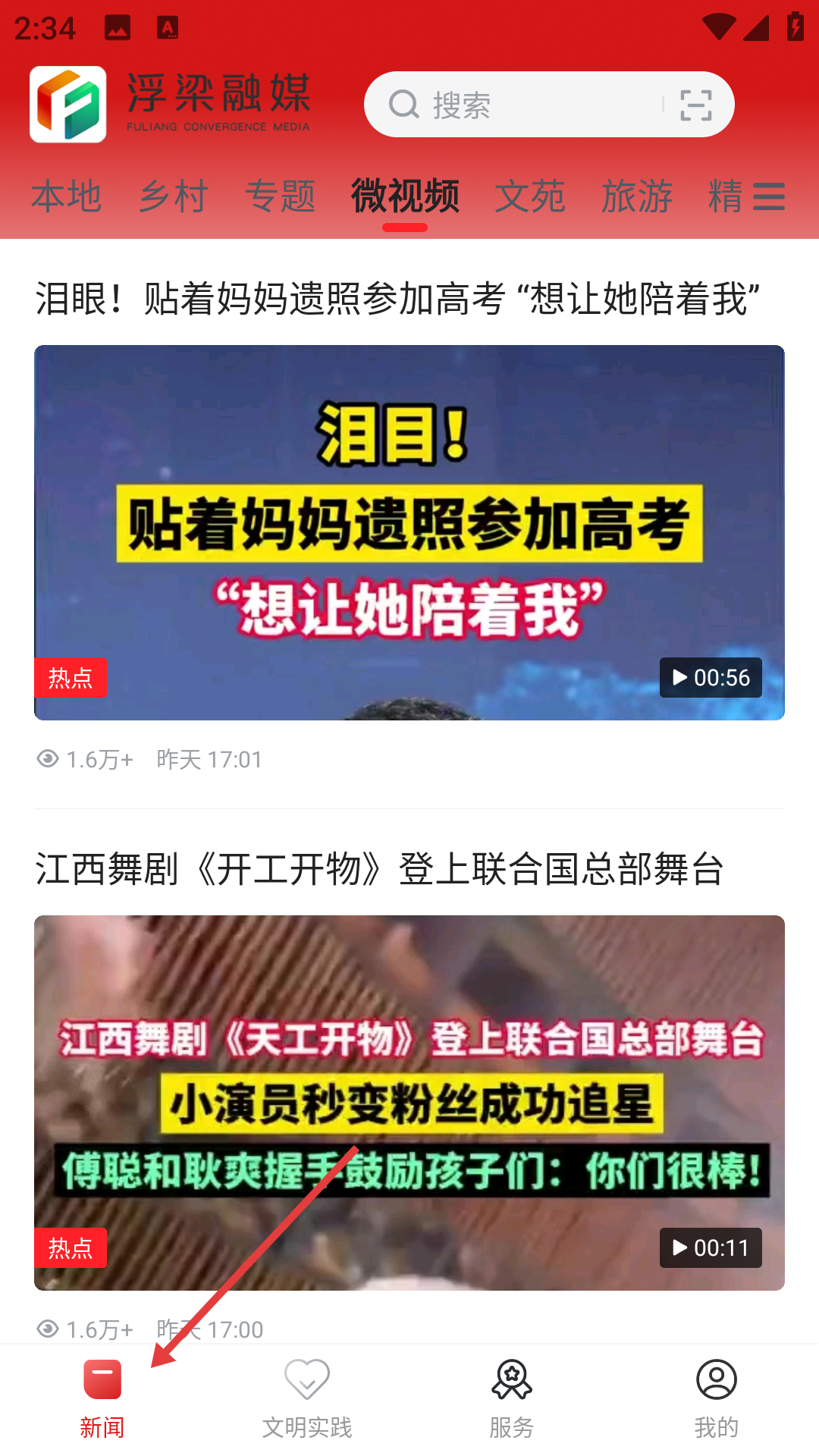Screen dimensions: 819x1456
Task: Select the 专题 tab
Action: (280, 196)
